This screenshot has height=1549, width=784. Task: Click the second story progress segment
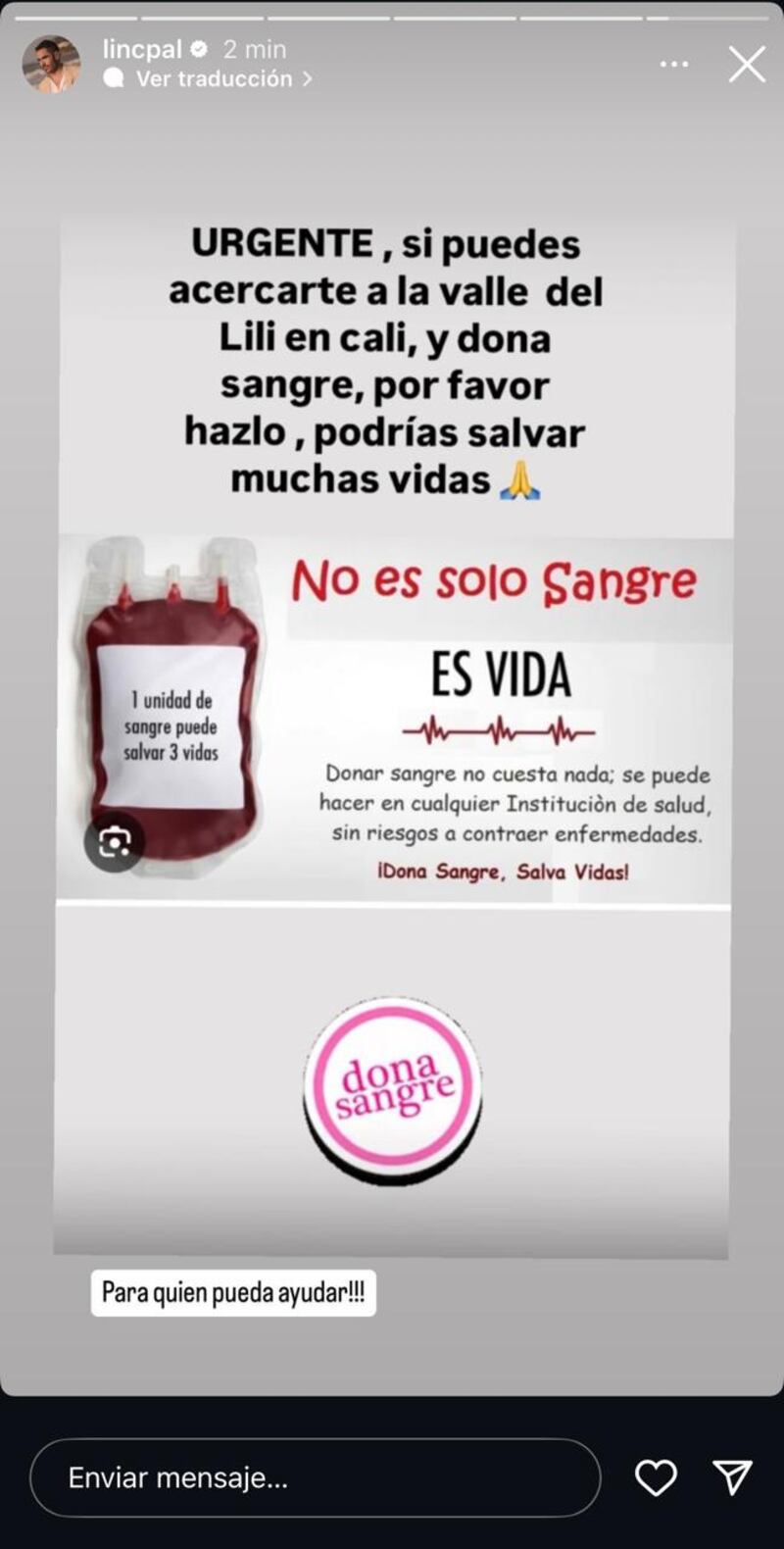click(203, 13)
